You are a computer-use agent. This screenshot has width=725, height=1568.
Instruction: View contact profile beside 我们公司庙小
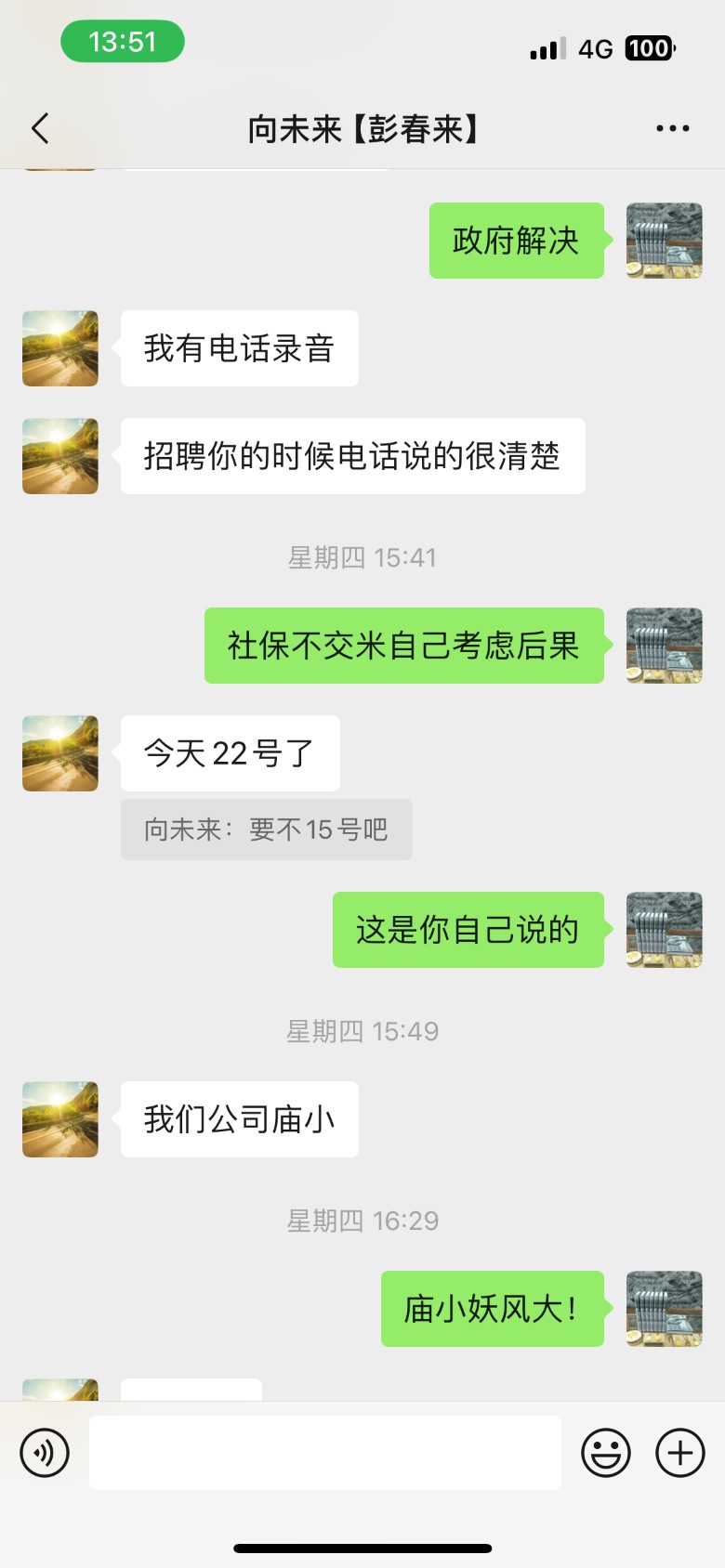60,1119
